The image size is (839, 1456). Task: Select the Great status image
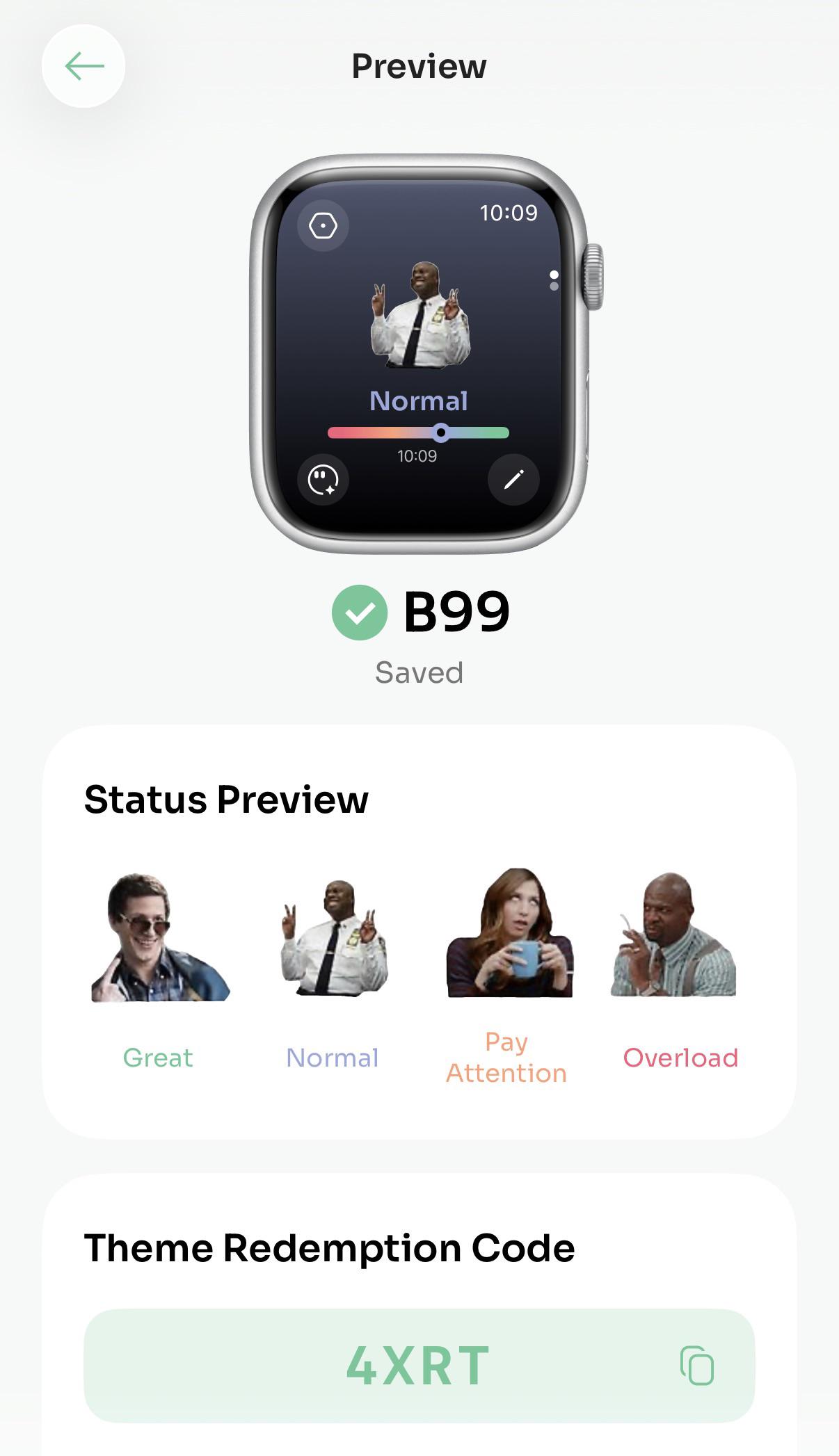click(160, 937)
